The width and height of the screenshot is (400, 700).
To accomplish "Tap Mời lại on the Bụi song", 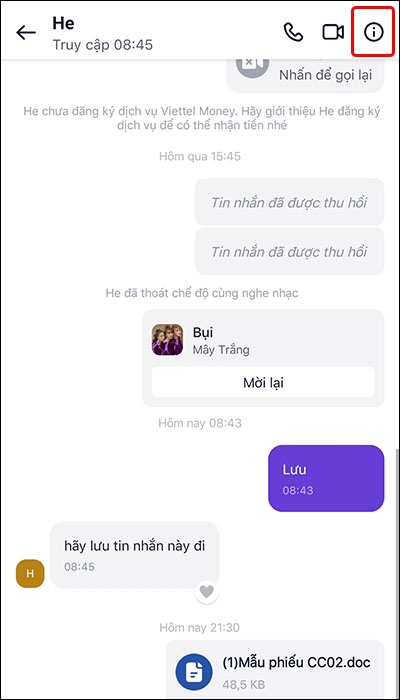I will [x=263, y=383].
